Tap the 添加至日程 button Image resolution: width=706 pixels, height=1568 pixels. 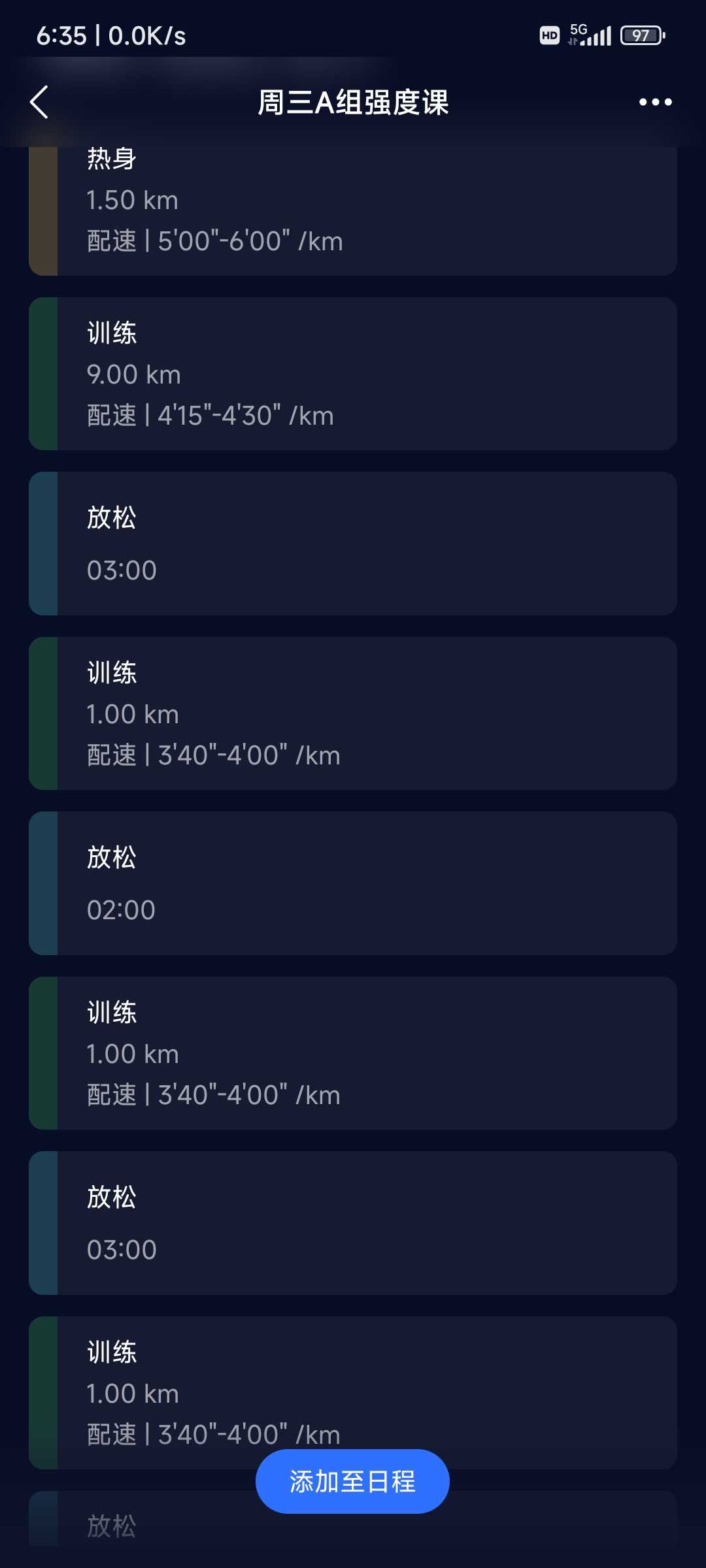[x=352, y=1481]
